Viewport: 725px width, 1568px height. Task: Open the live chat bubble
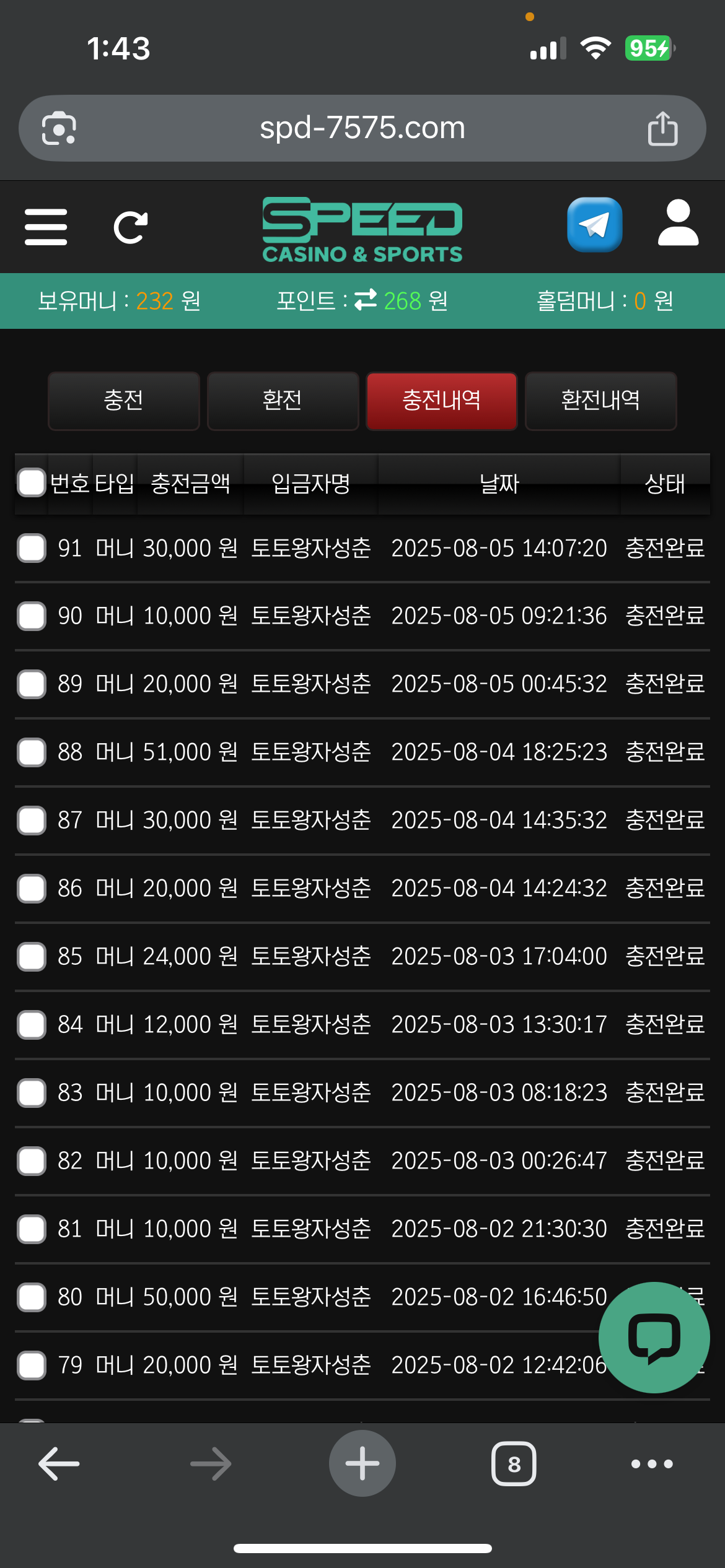(654, 1338)
